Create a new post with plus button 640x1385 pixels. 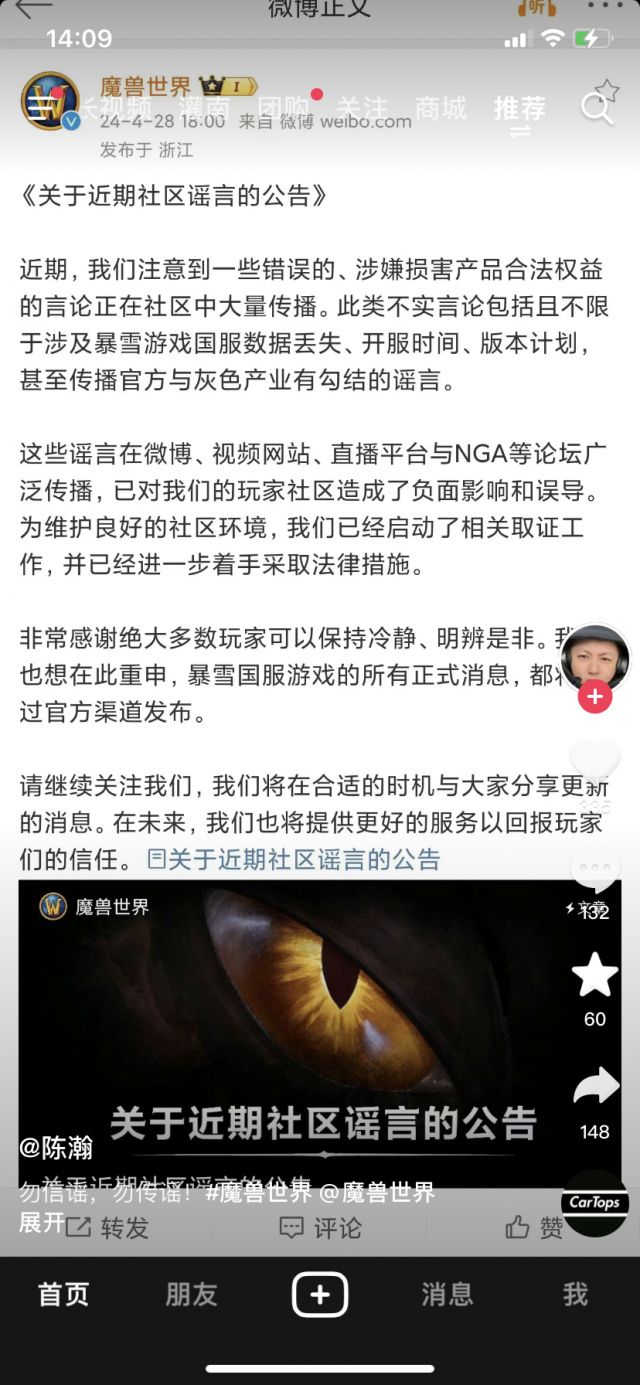pos(320,1294)
